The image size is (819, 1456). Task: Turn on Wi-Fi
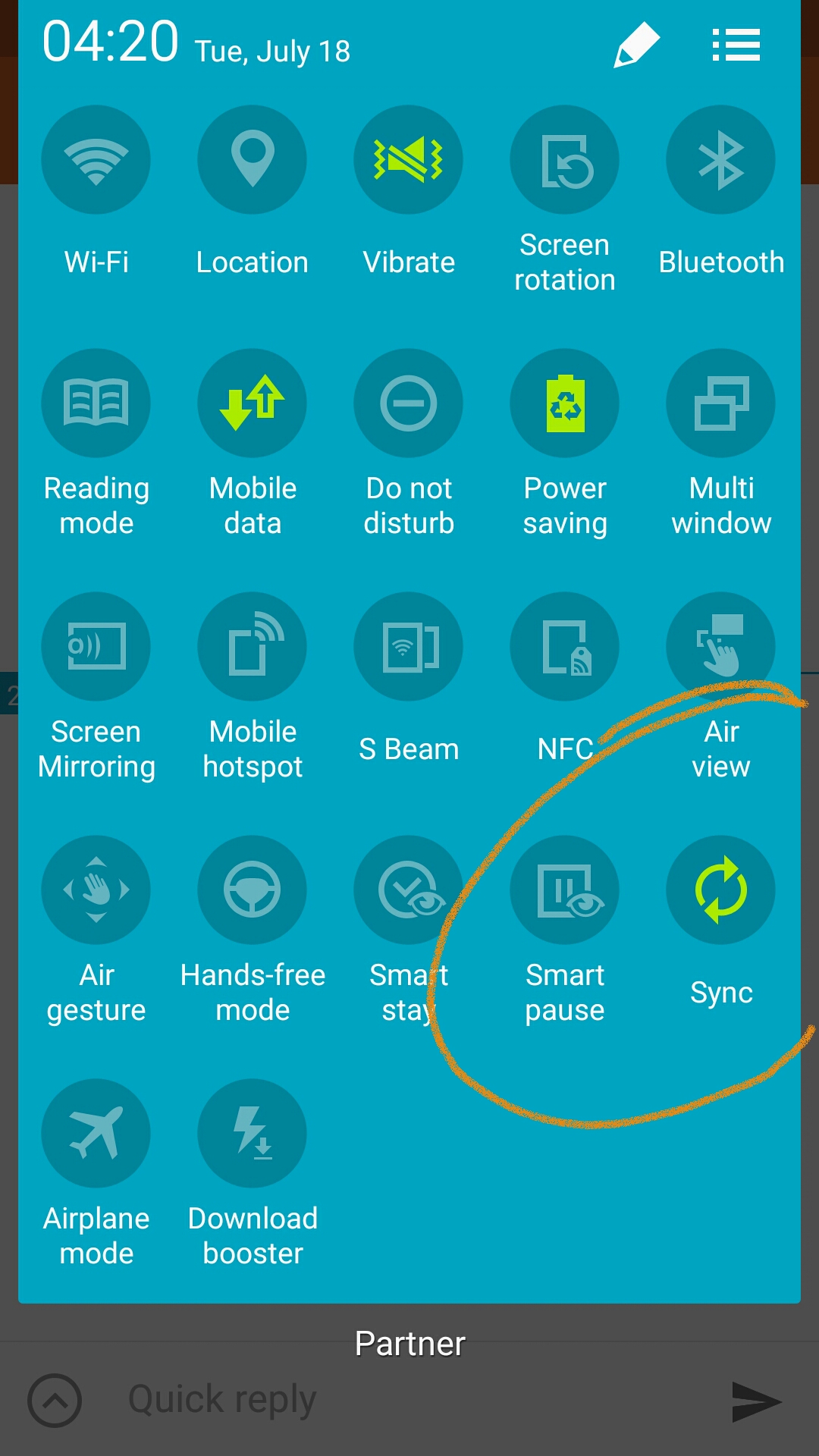[96, 160]
